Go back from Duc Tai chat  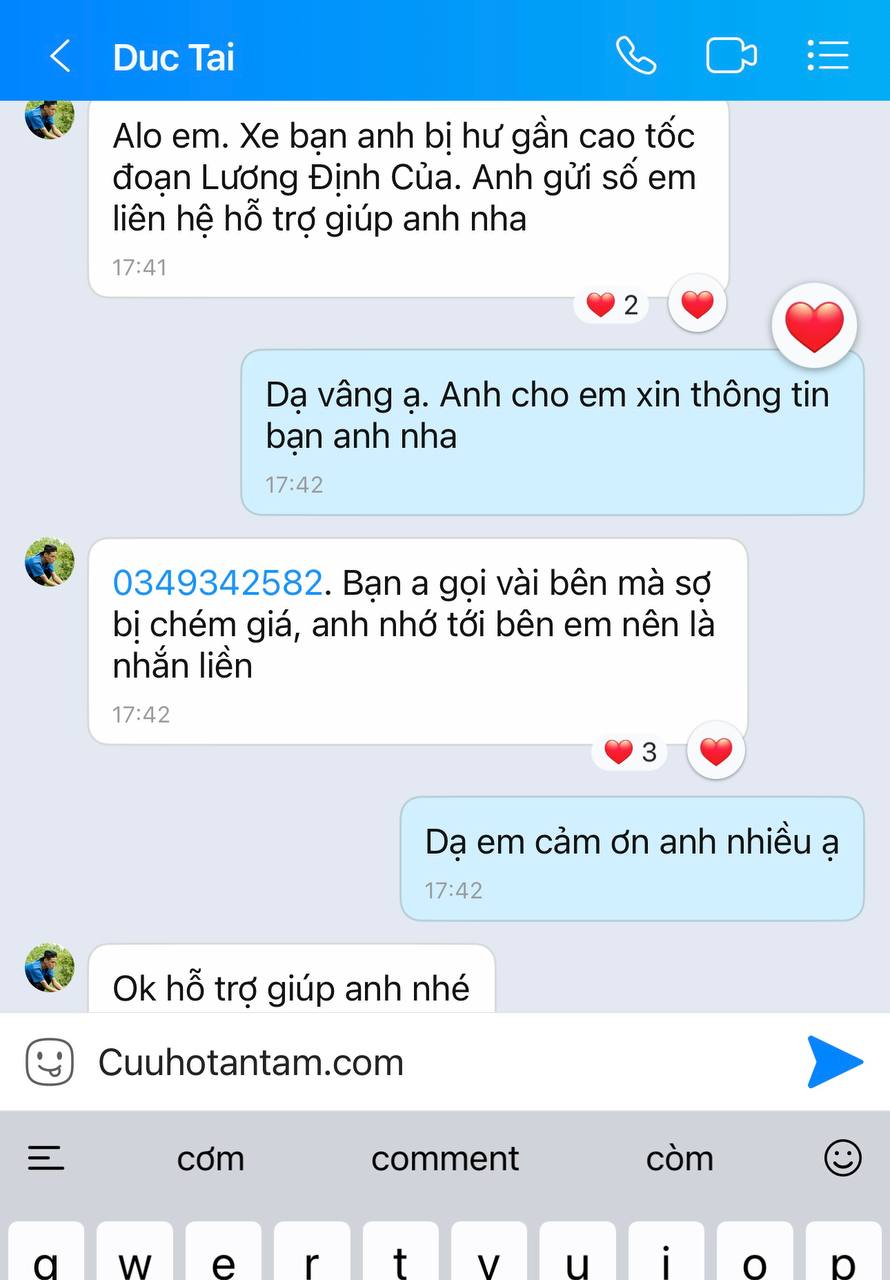click(60, 56)
